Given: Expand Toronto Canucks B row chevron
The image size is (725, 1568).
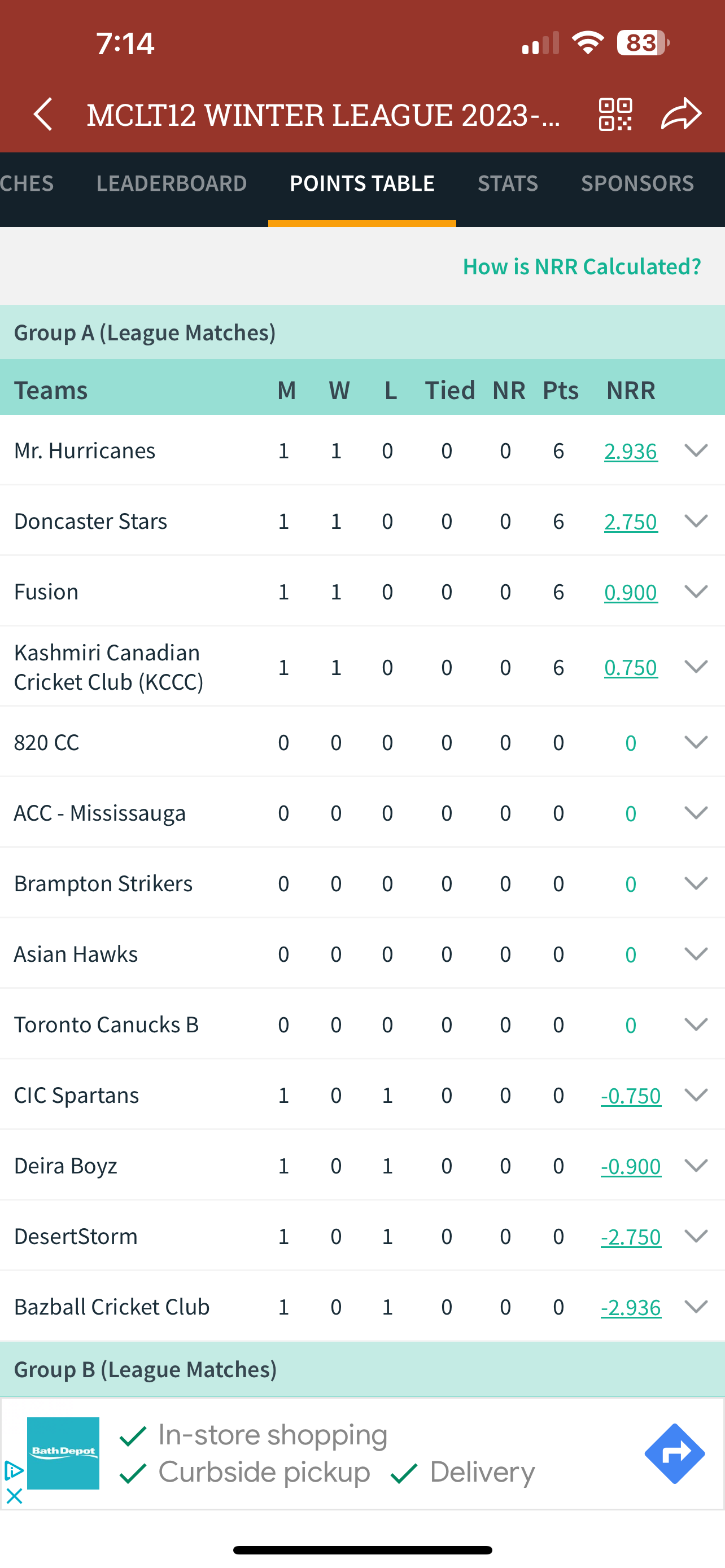Looking at the screenshot, I should [696, 1024].
